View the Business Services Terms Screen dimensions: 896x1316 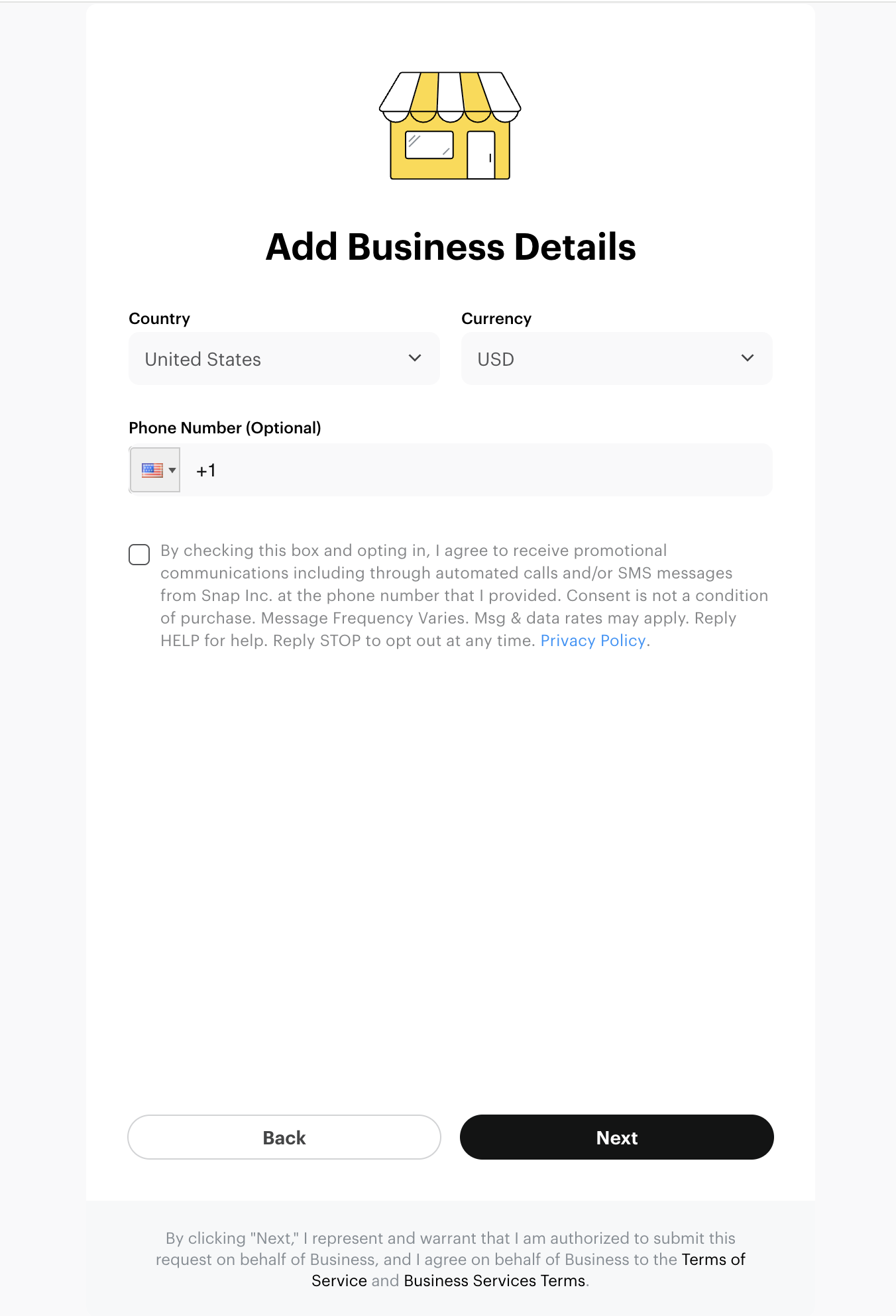coord(494,1280)
